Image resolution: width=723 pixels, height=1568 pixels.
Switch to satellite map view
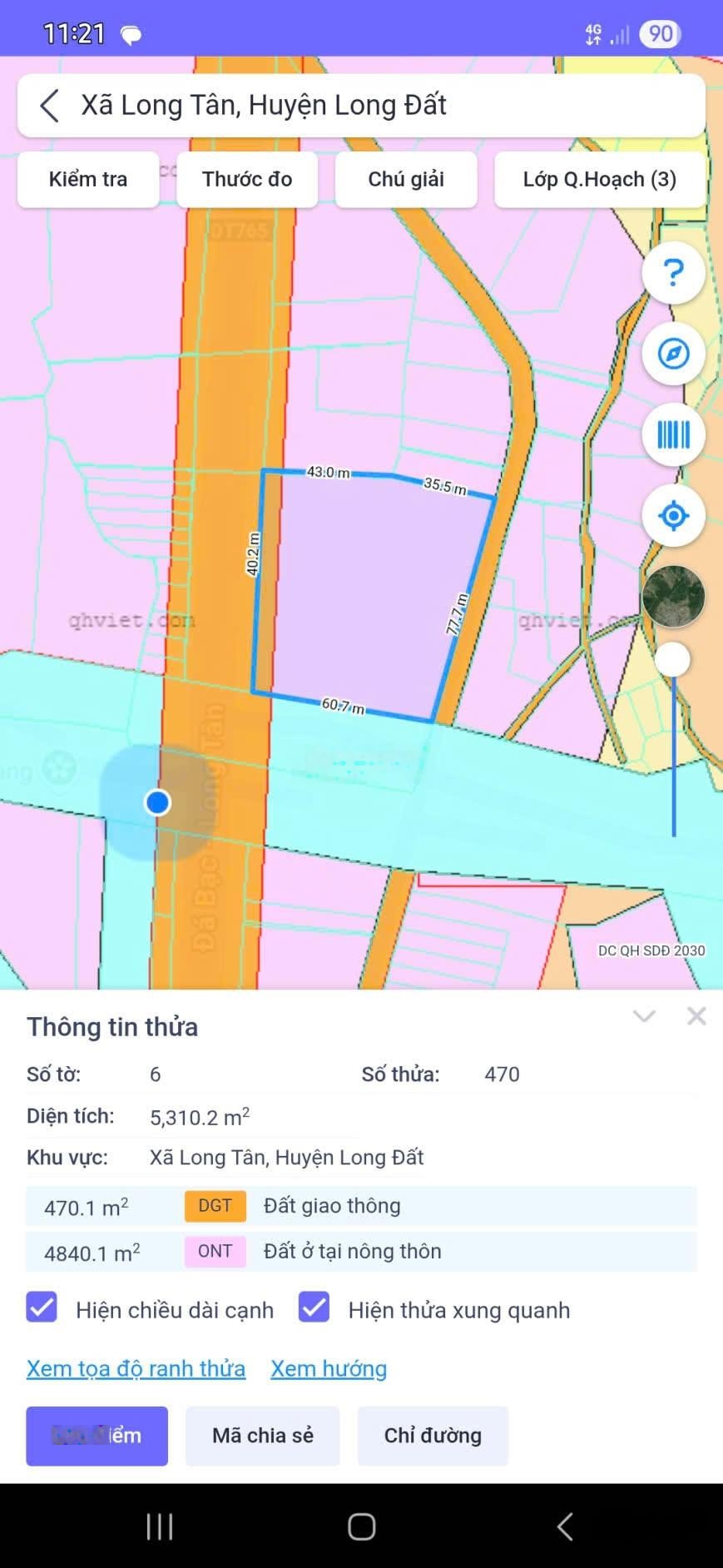pos(673,596)
